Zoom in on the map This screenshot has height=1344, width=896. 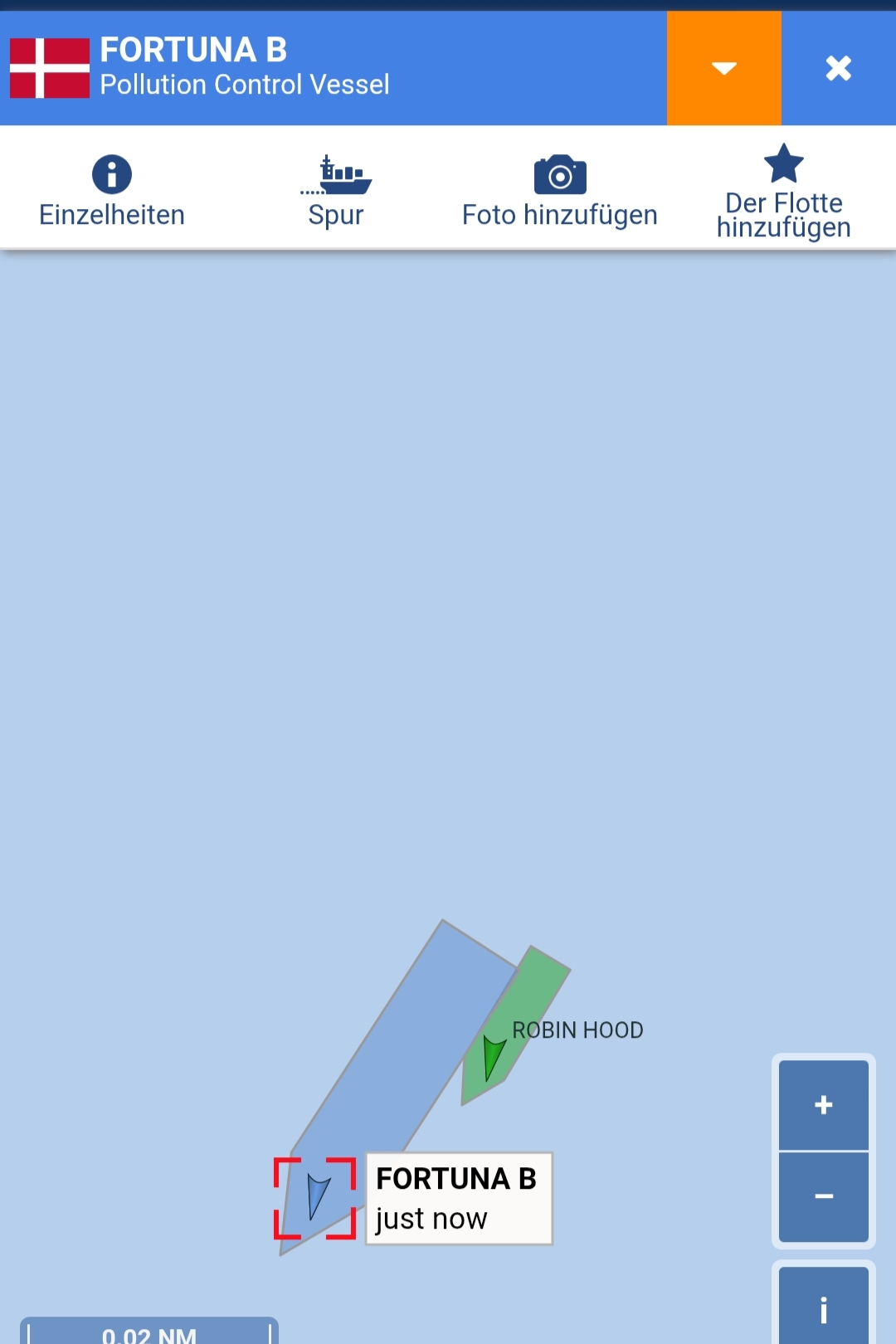pos(823,1105)
